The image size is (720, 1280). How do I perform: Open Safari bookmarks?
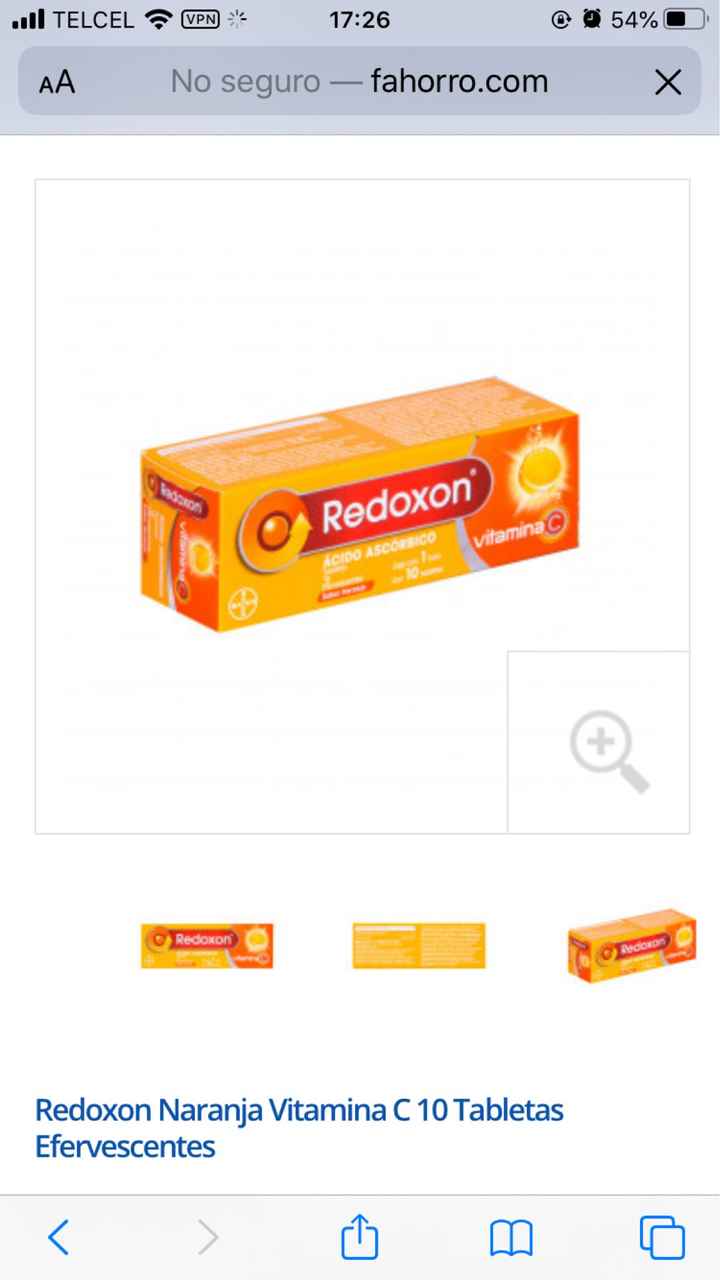[511, 1238]
